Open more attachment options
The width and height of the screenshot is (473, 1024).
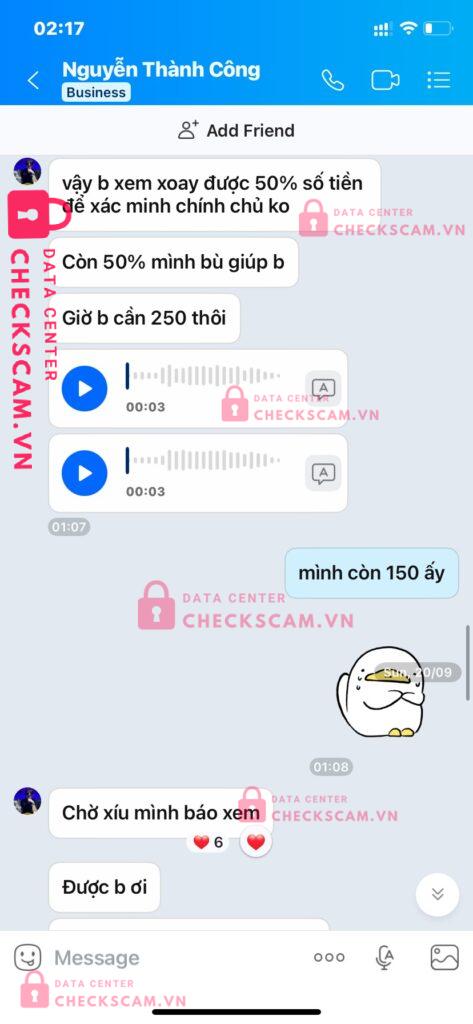tap(329, 957)
